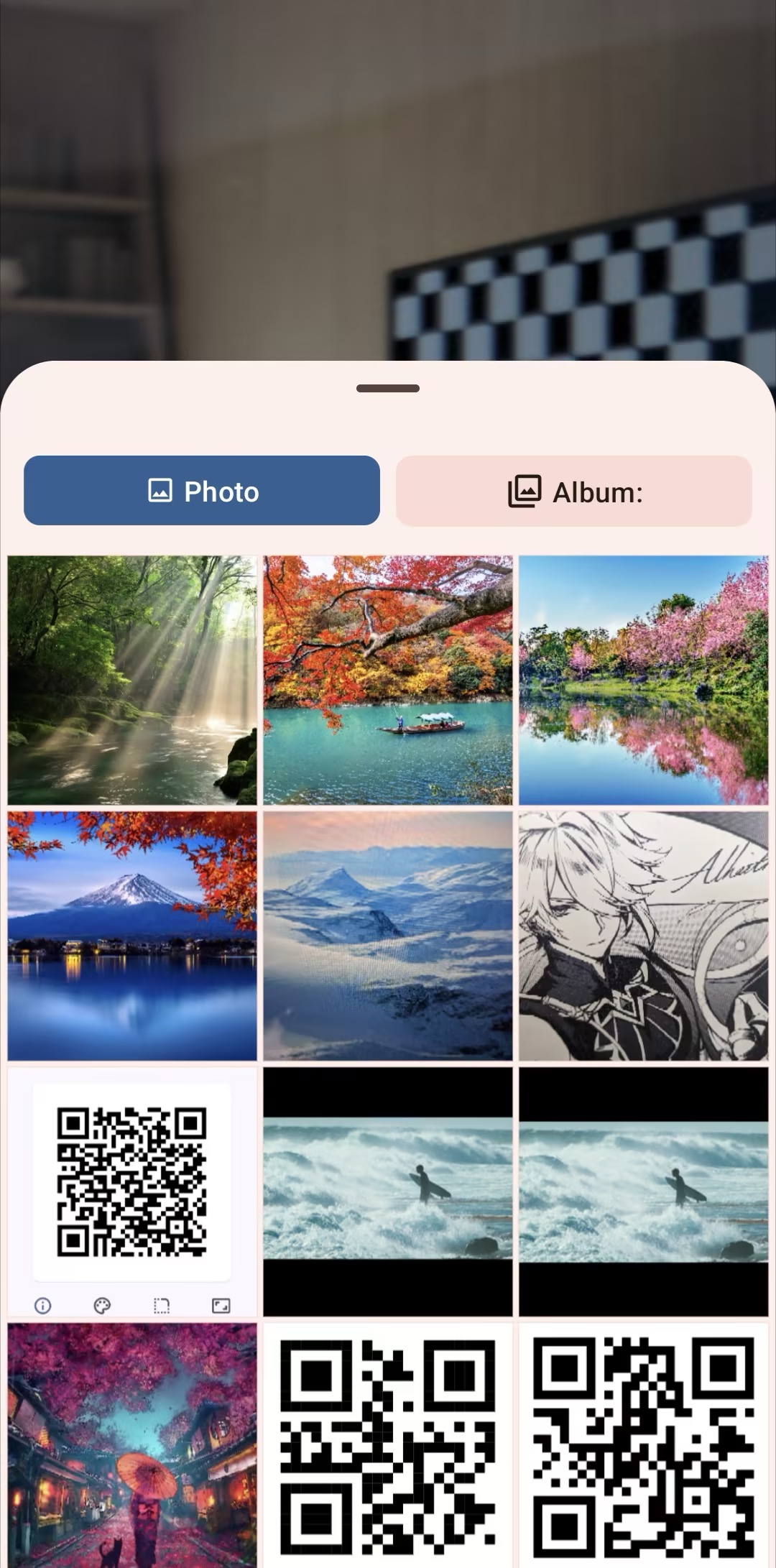Switch to the Album tab

click(x=573, y=492)
